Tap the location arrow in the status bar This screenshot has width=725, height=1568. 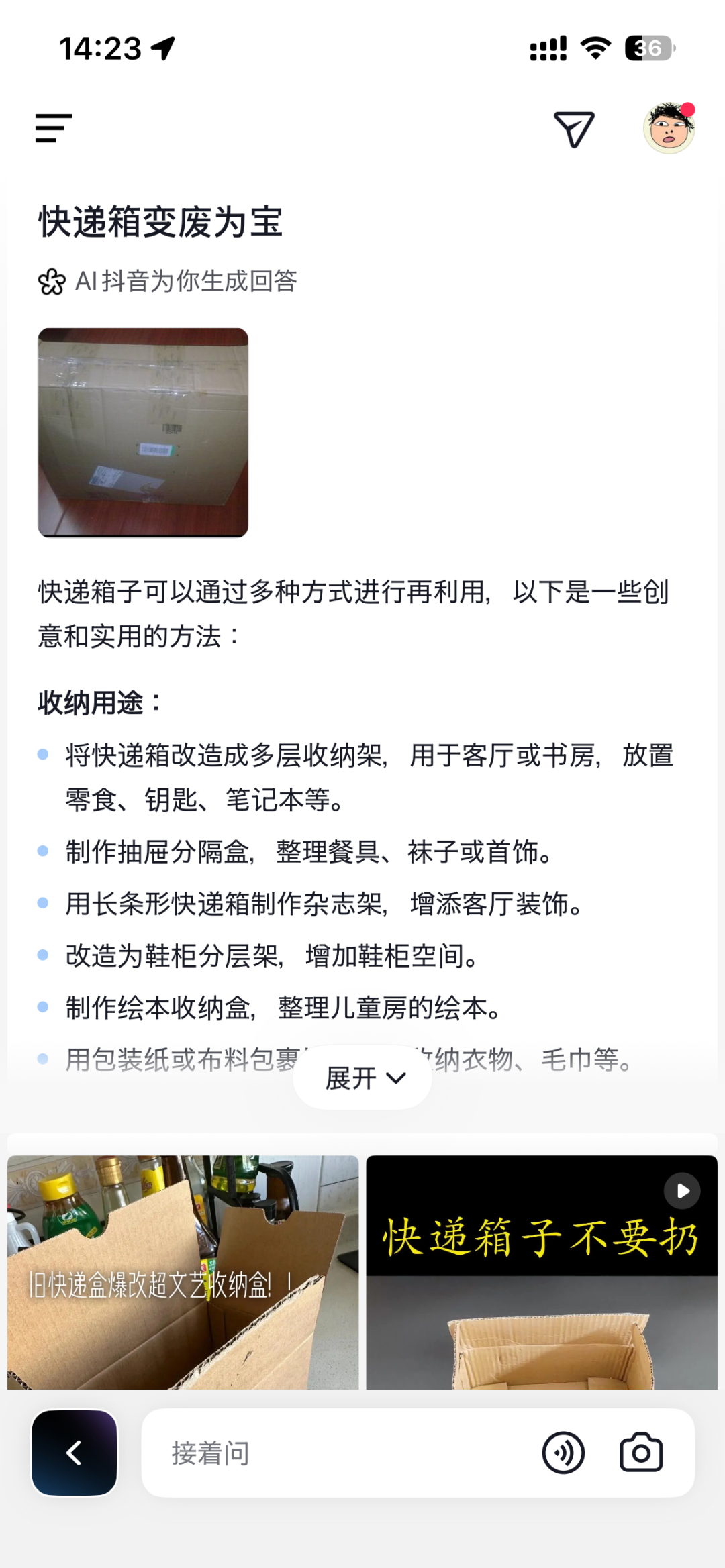[162, 47]
